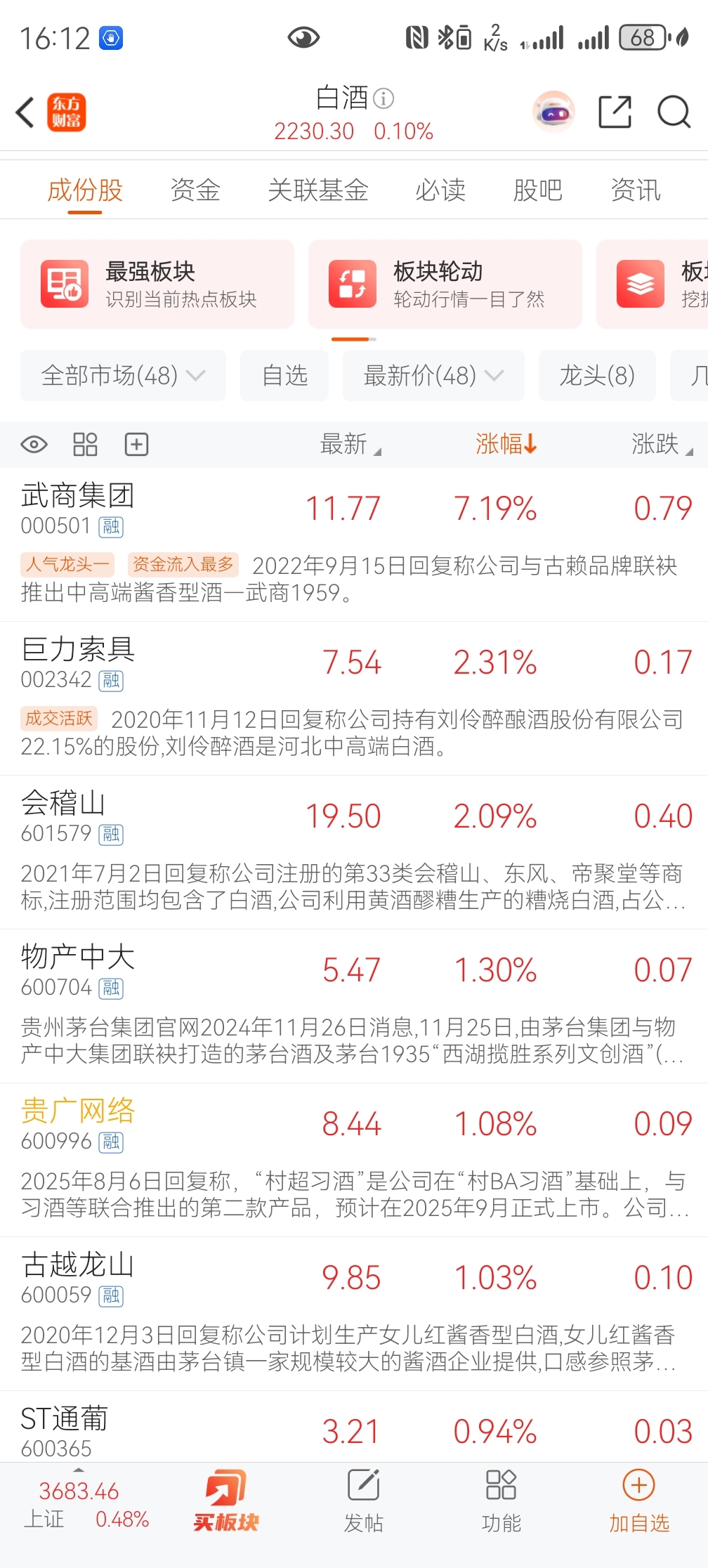The width and height of the screenshot is (708, 1568).
Task: Toggle the eye visibility icon in list header
Action: coord(34,444)
